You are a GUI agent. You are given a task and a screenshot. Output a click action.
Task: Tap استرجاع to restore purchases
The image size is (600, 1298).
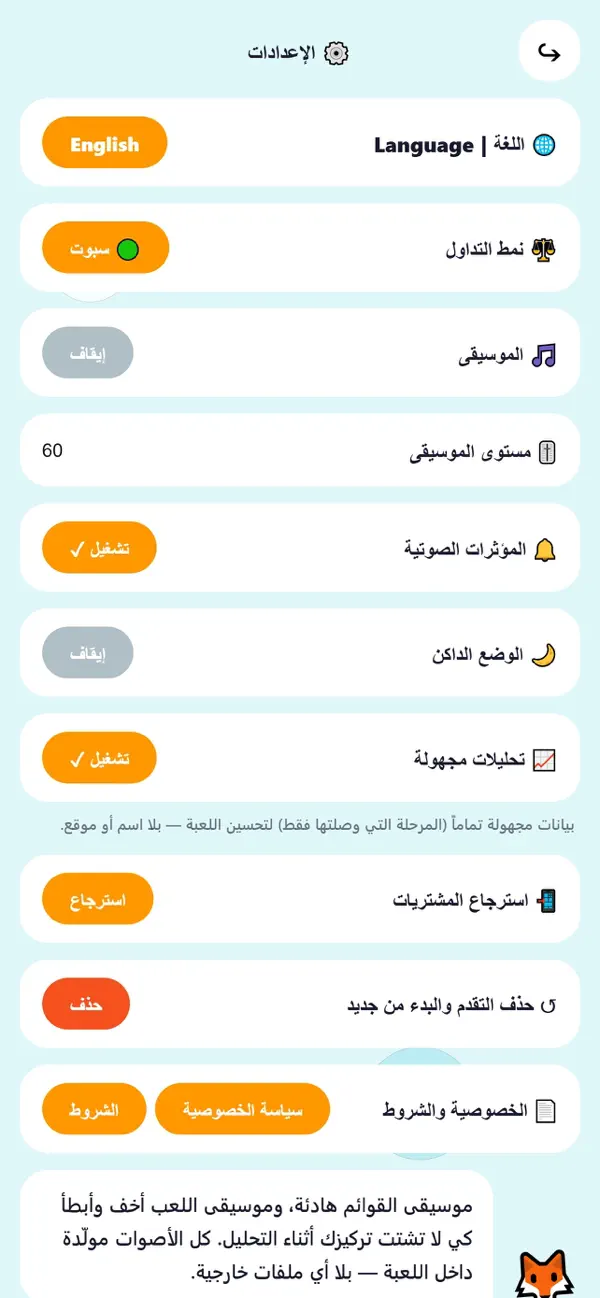(97, 899)
